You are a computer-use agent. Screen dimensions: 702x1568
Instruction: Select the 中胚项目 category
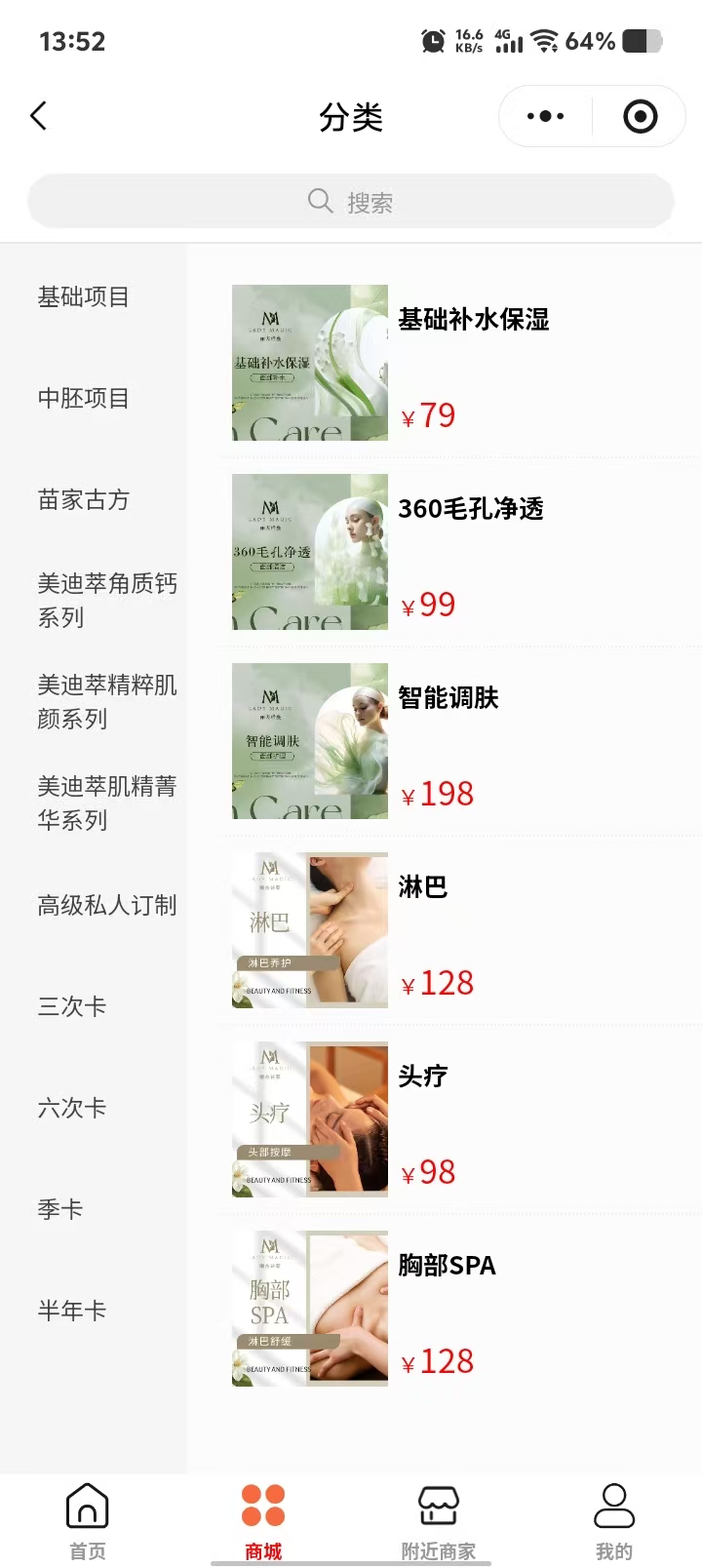click(84, 398)
